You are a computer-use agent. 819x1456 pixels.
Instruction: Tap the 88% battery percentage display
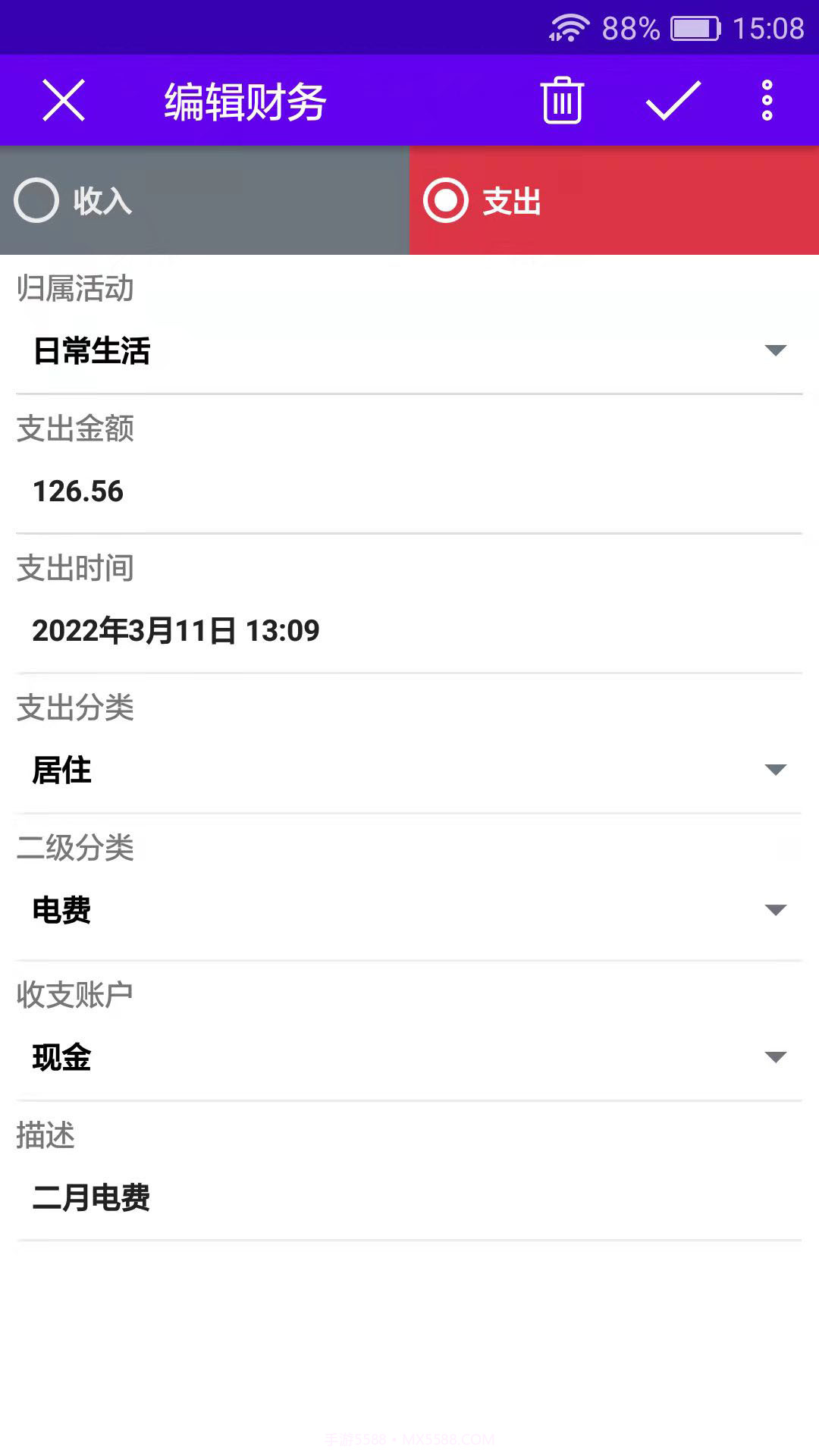point(629,28)
